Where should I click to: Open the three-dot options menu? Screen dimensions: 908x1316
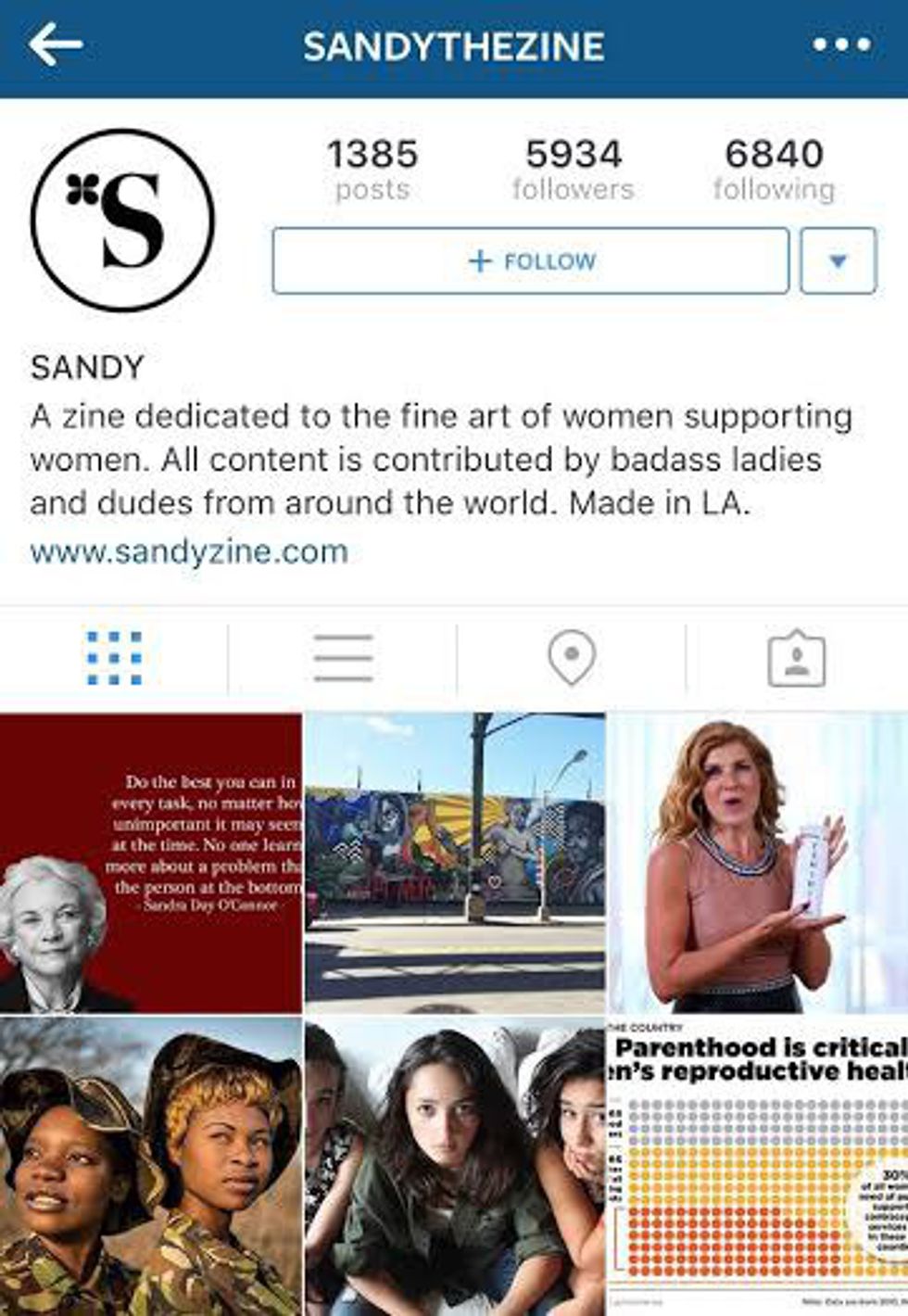[841, 44]
